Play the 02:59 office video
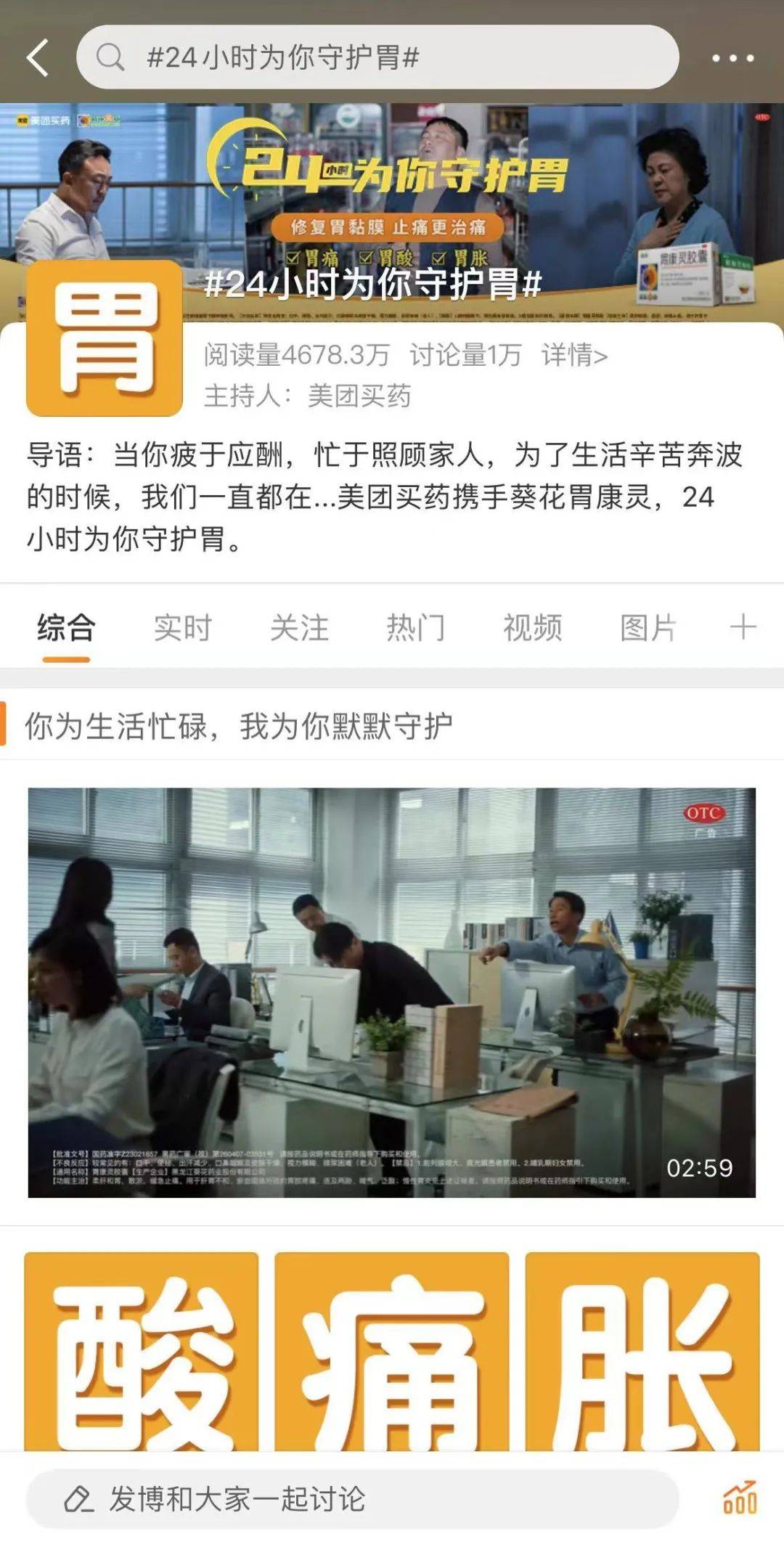The height and width of the screenshot is (1547, 784). [x=391, y=992]
